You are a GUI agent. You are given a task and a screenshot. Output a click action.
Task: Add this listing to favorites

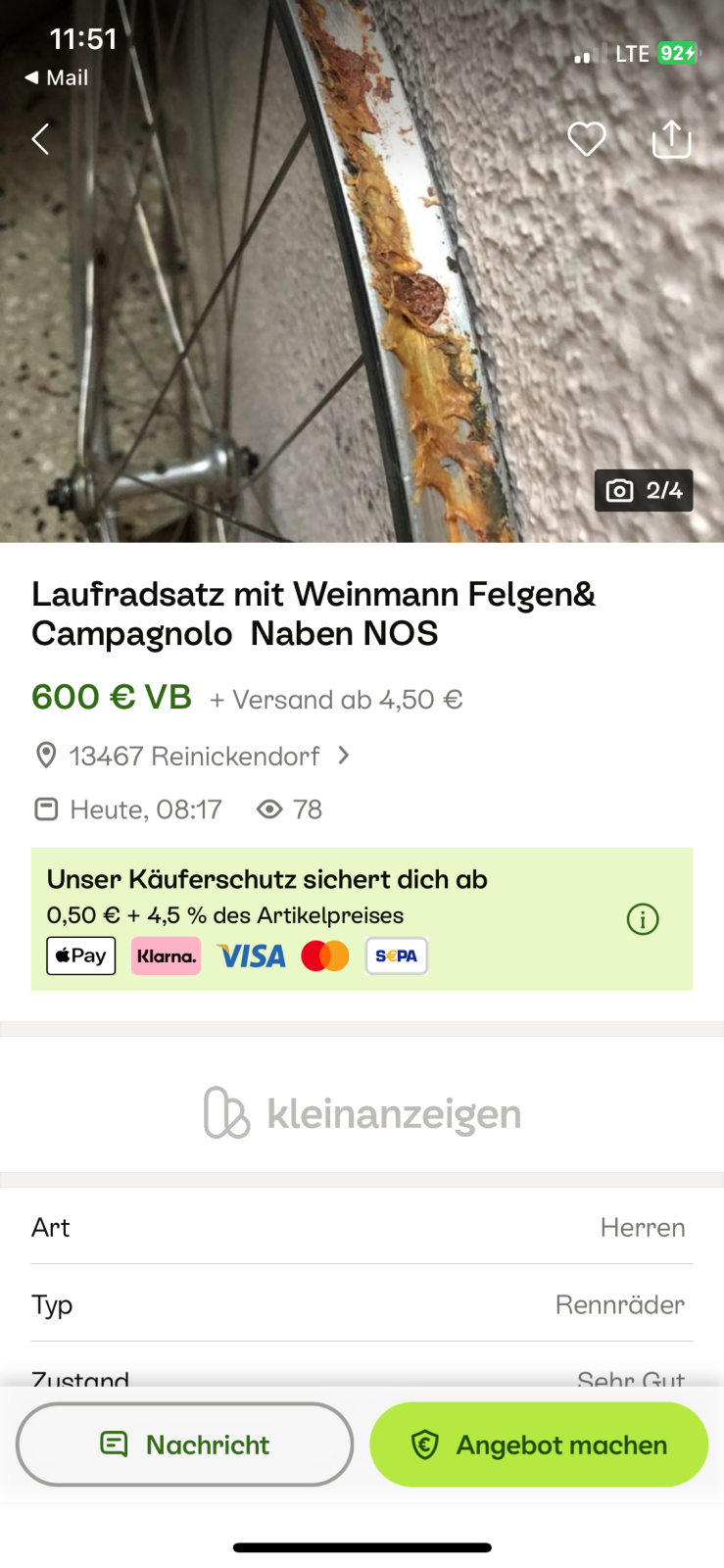[x=587, y=139]
